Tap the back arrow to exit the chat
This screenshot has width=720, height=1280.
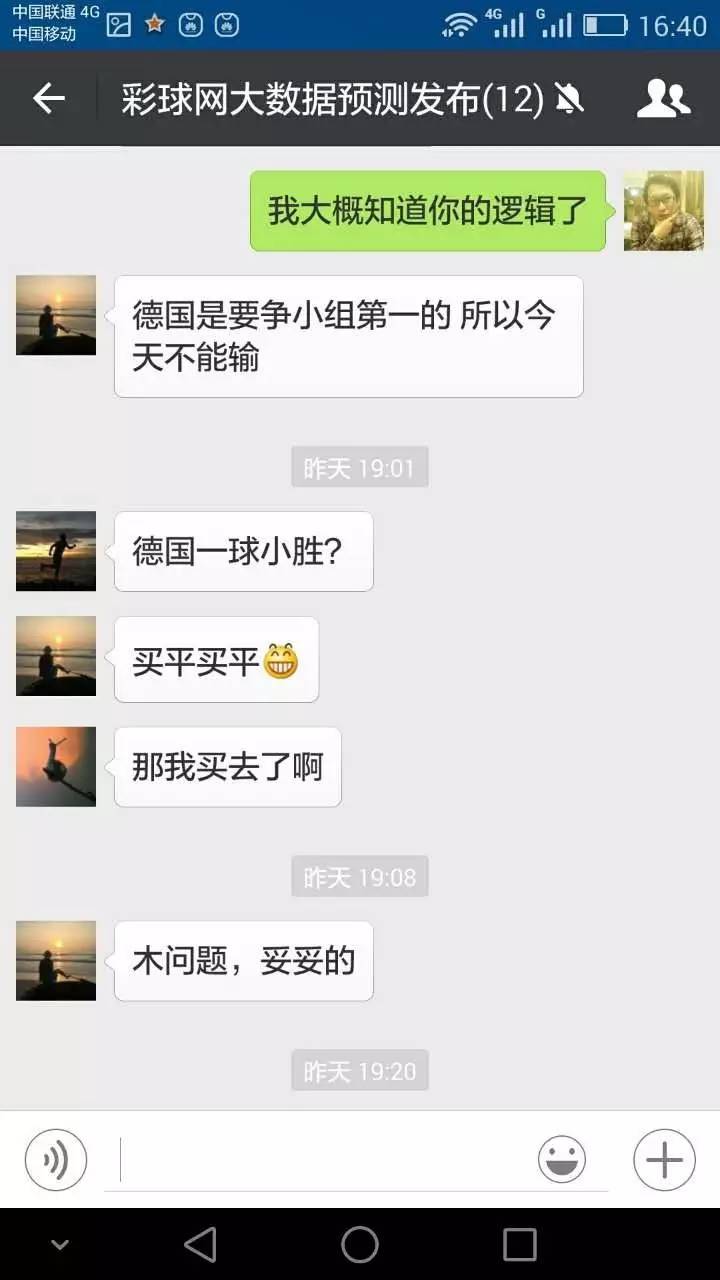[47, 99]
